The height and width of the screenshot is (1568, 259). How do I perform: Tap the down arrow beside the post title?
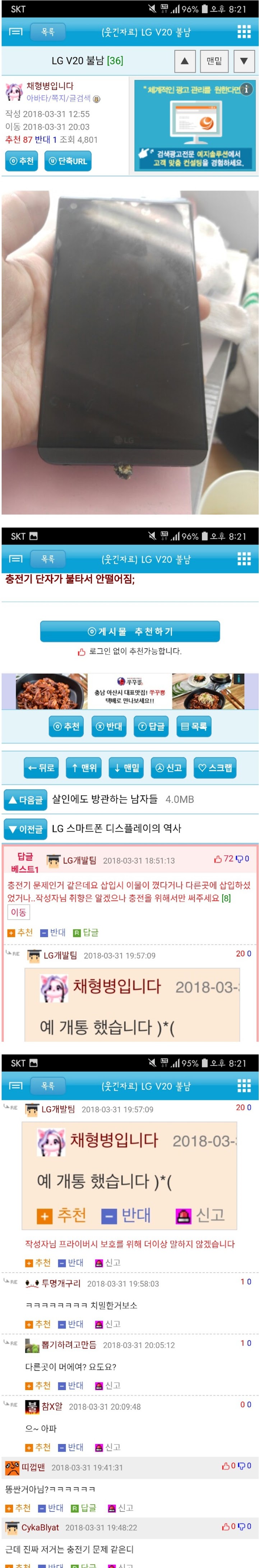coord(244,61)
